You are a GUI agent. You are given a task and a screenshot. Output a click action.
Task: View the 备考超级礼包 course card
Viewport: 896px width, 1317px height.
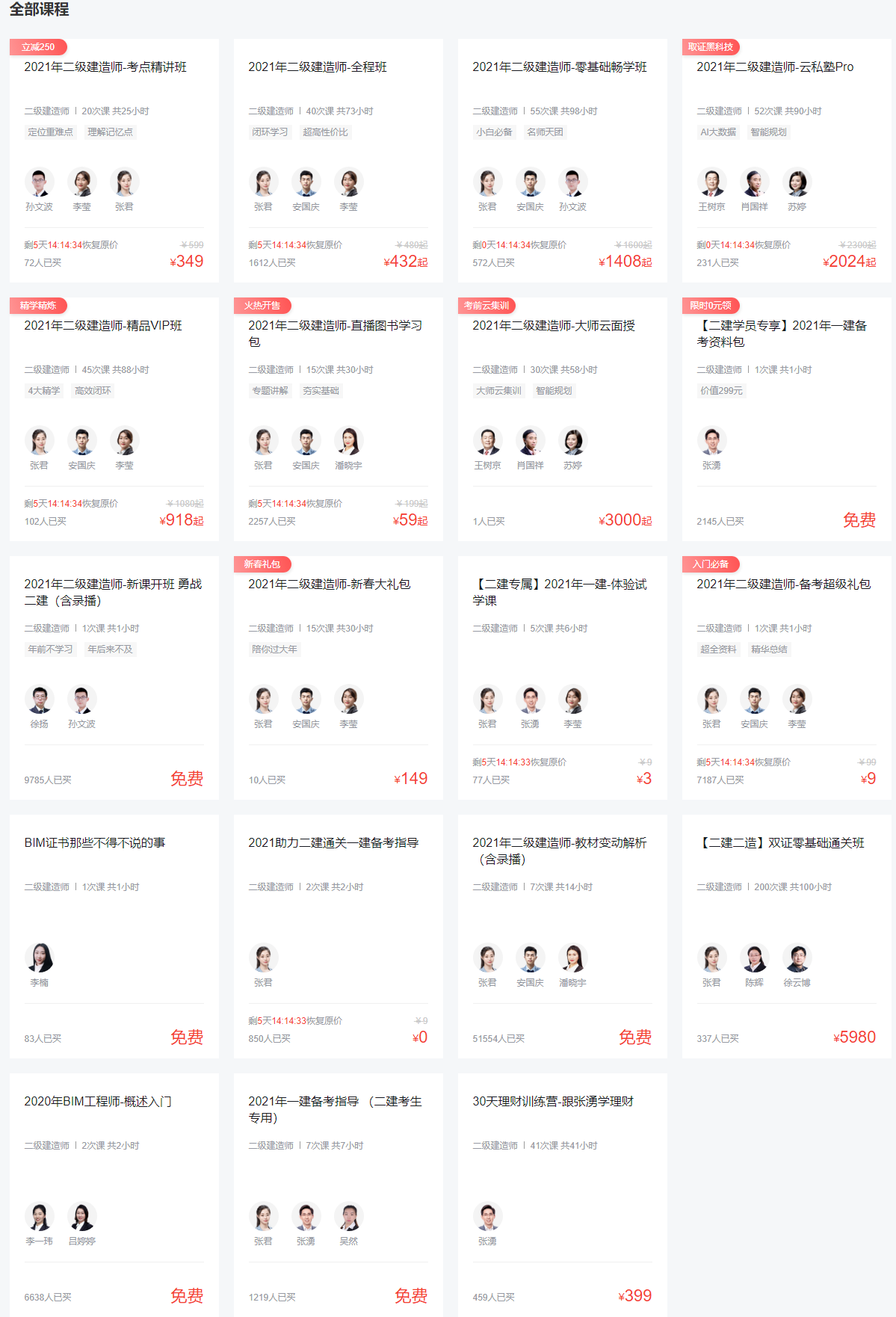click(x=783, y=585)
